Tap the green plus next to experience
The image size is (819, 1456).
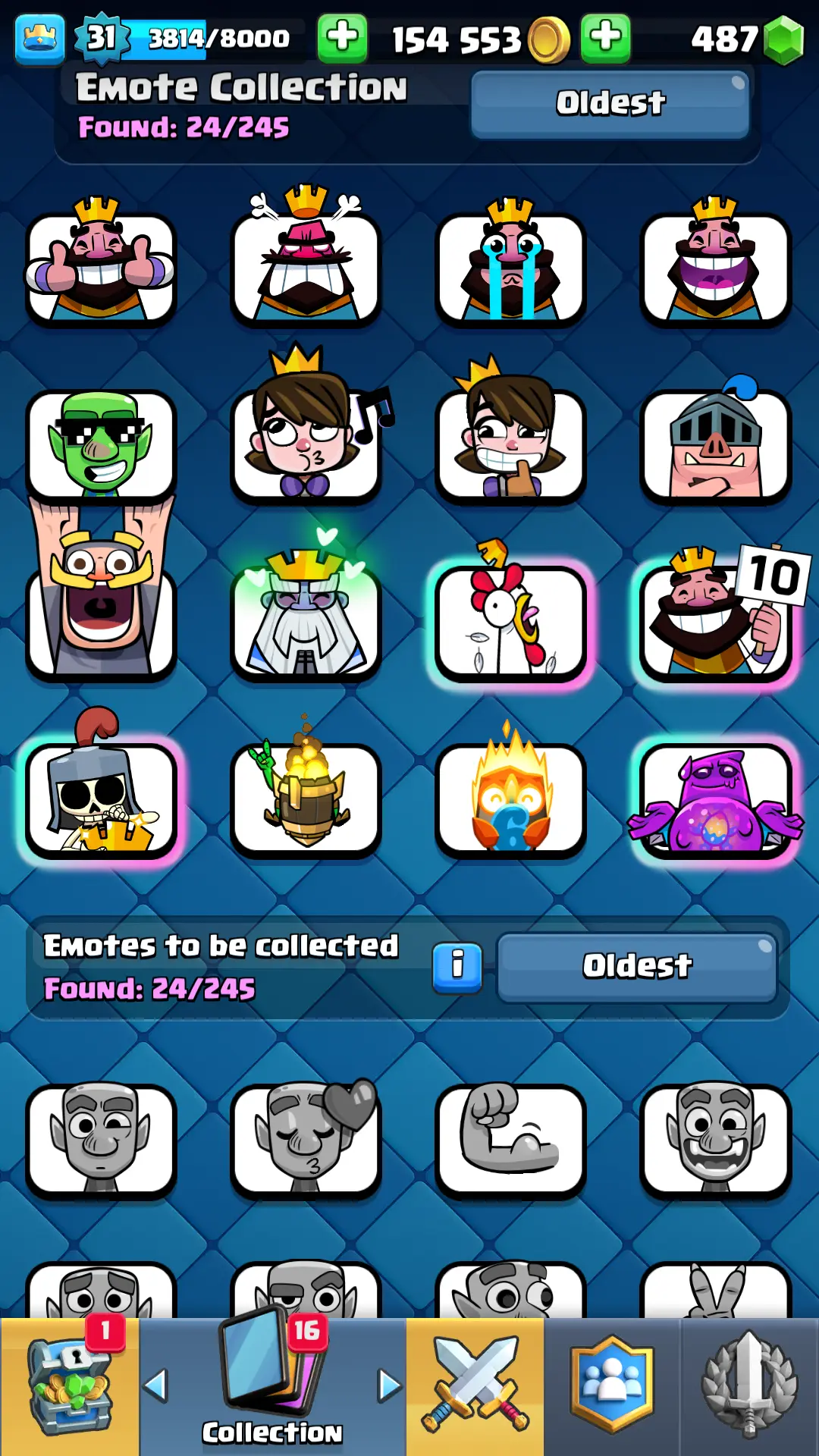point(342,38)
